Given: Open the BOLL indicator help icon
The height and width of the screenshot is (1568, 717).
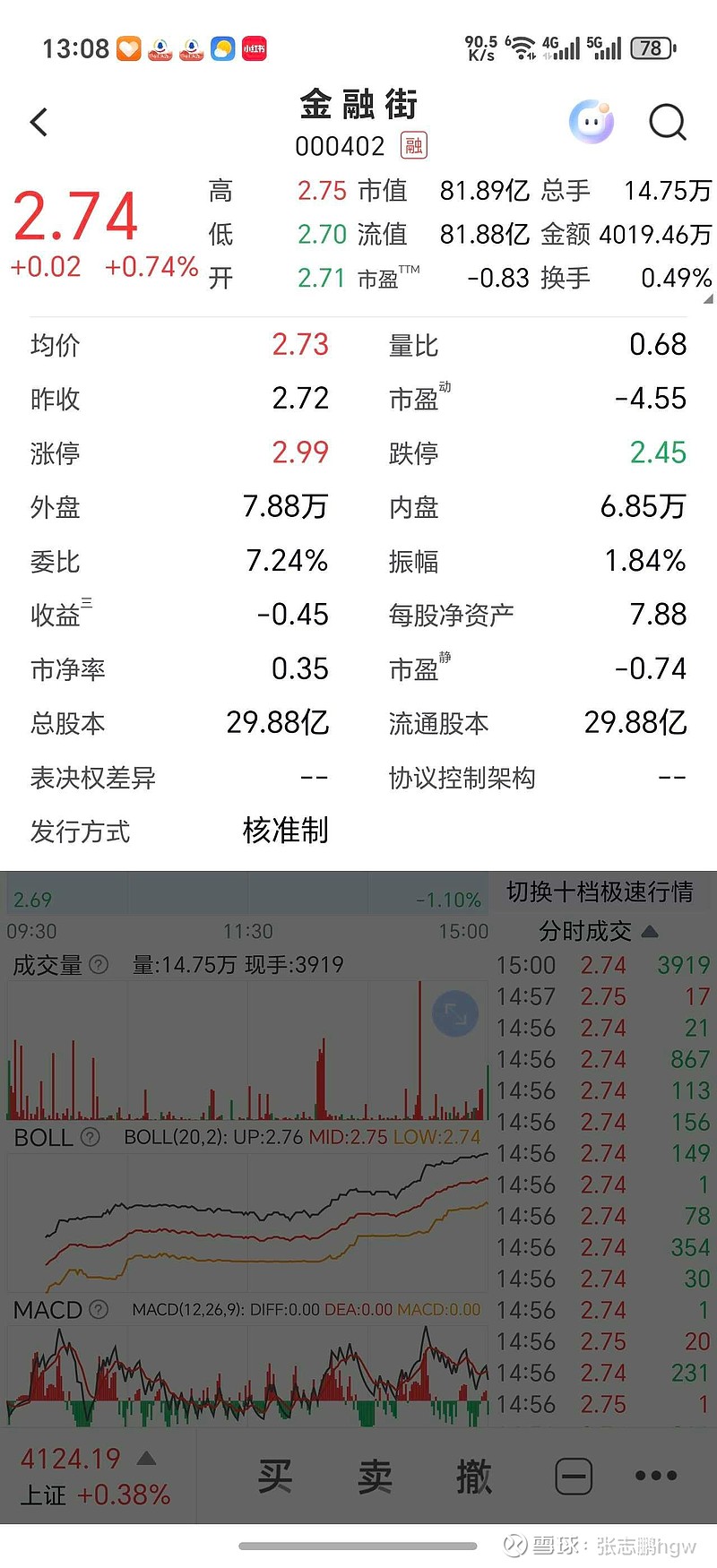Looking at the screenshot, I should 89,1138.
